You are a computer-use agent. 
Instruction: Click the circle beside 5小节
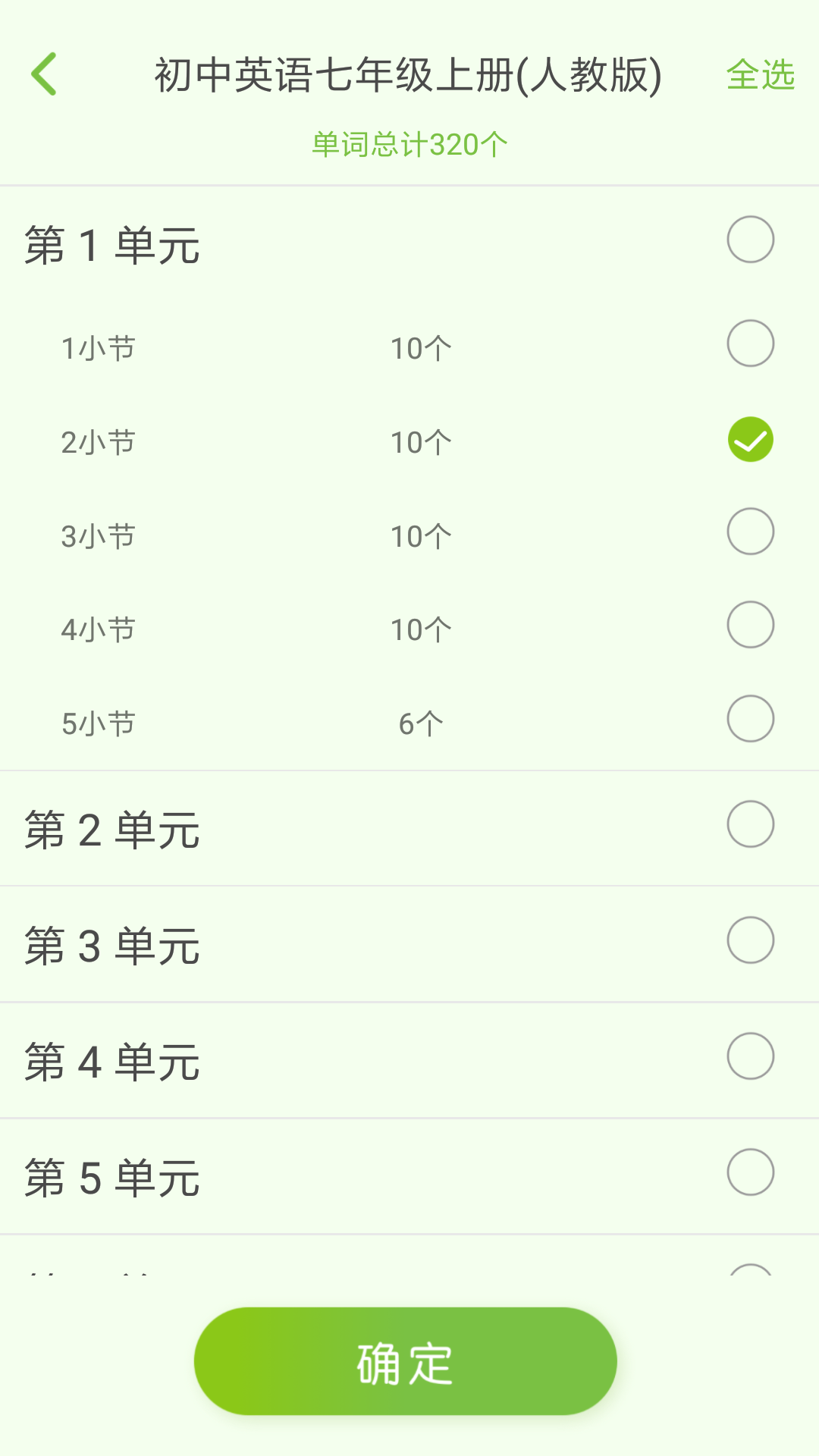(751, 718)
